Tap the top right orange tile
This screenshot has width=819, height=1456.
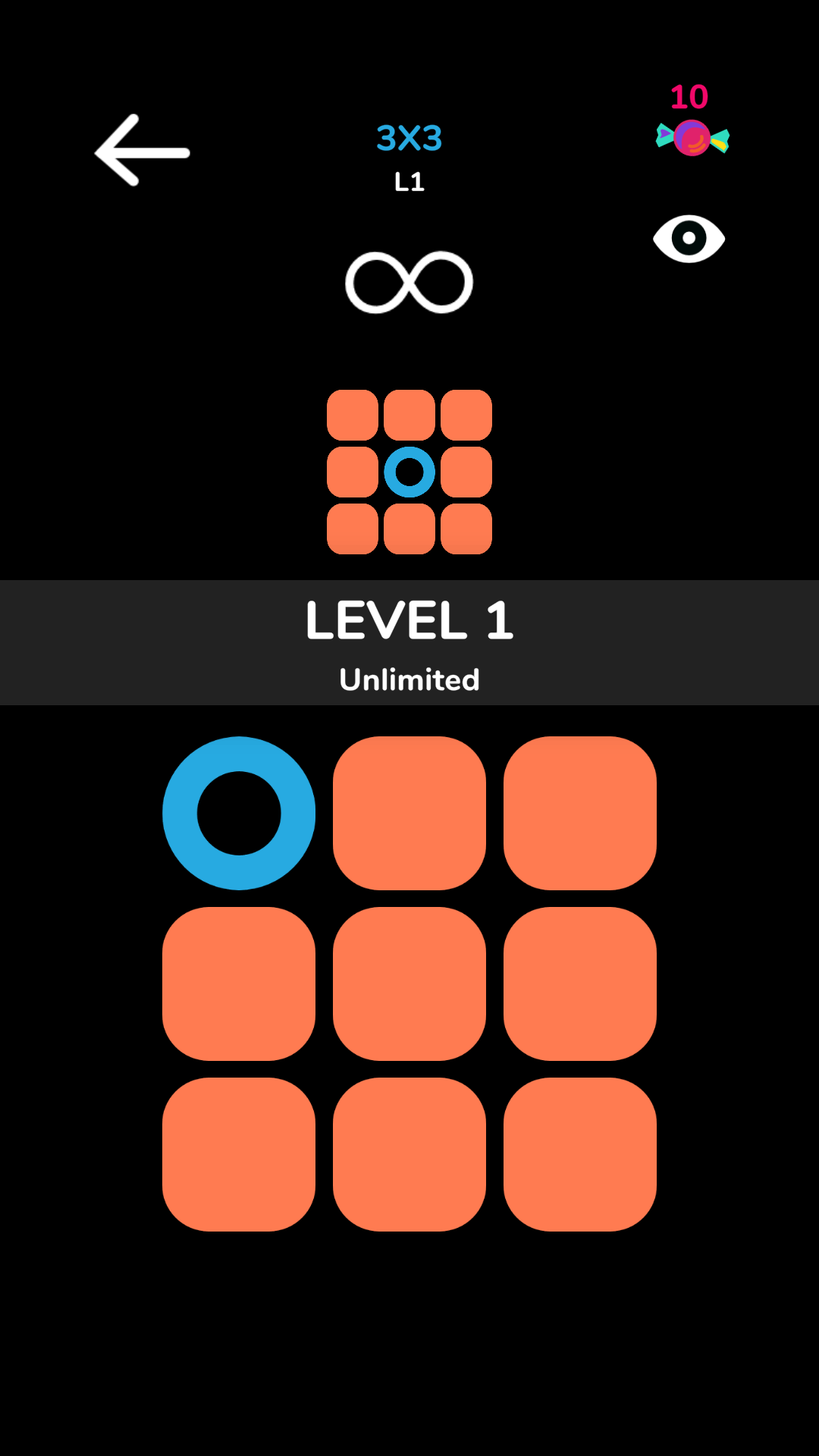(x=580, y=813)
